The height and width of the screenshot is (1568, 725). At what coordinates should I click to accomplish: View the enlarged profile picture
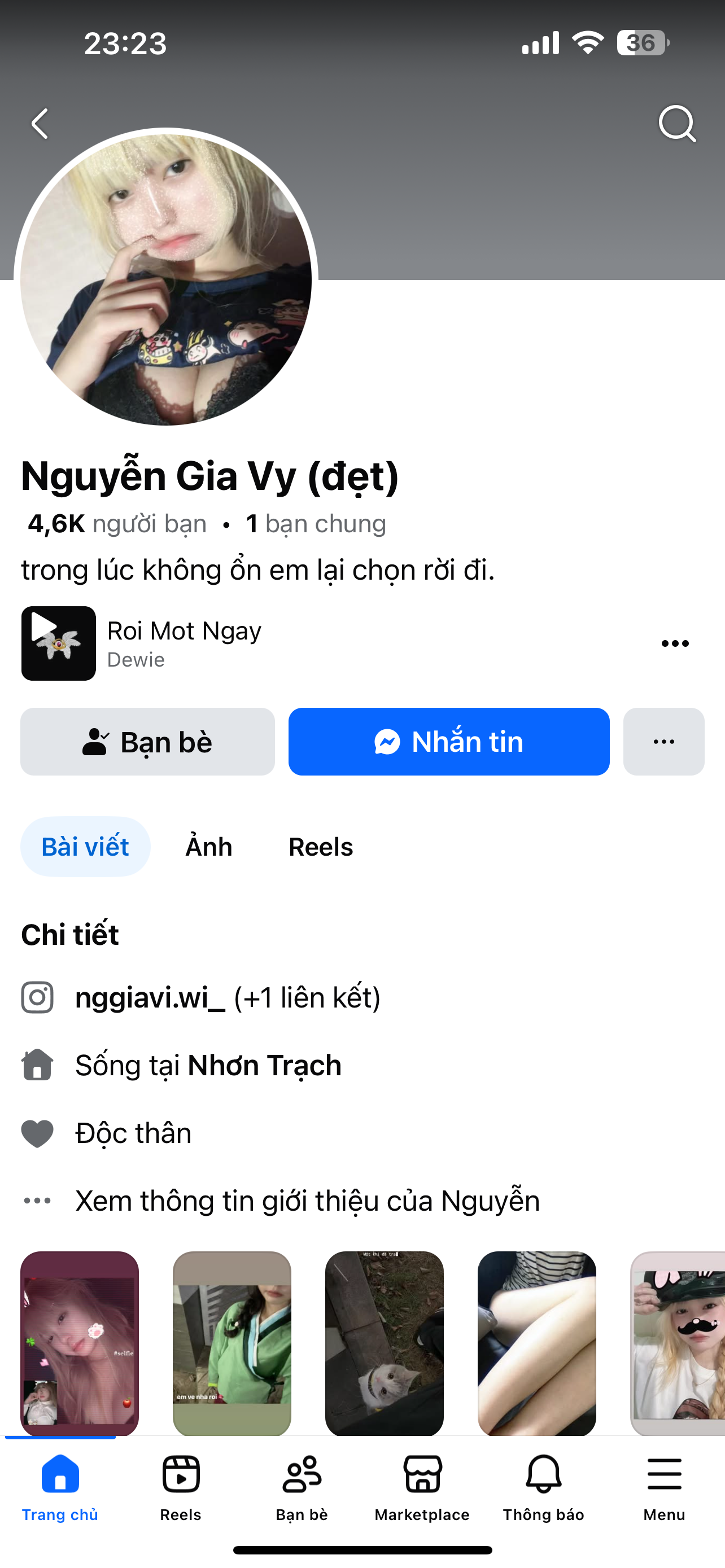coord(165,280)
